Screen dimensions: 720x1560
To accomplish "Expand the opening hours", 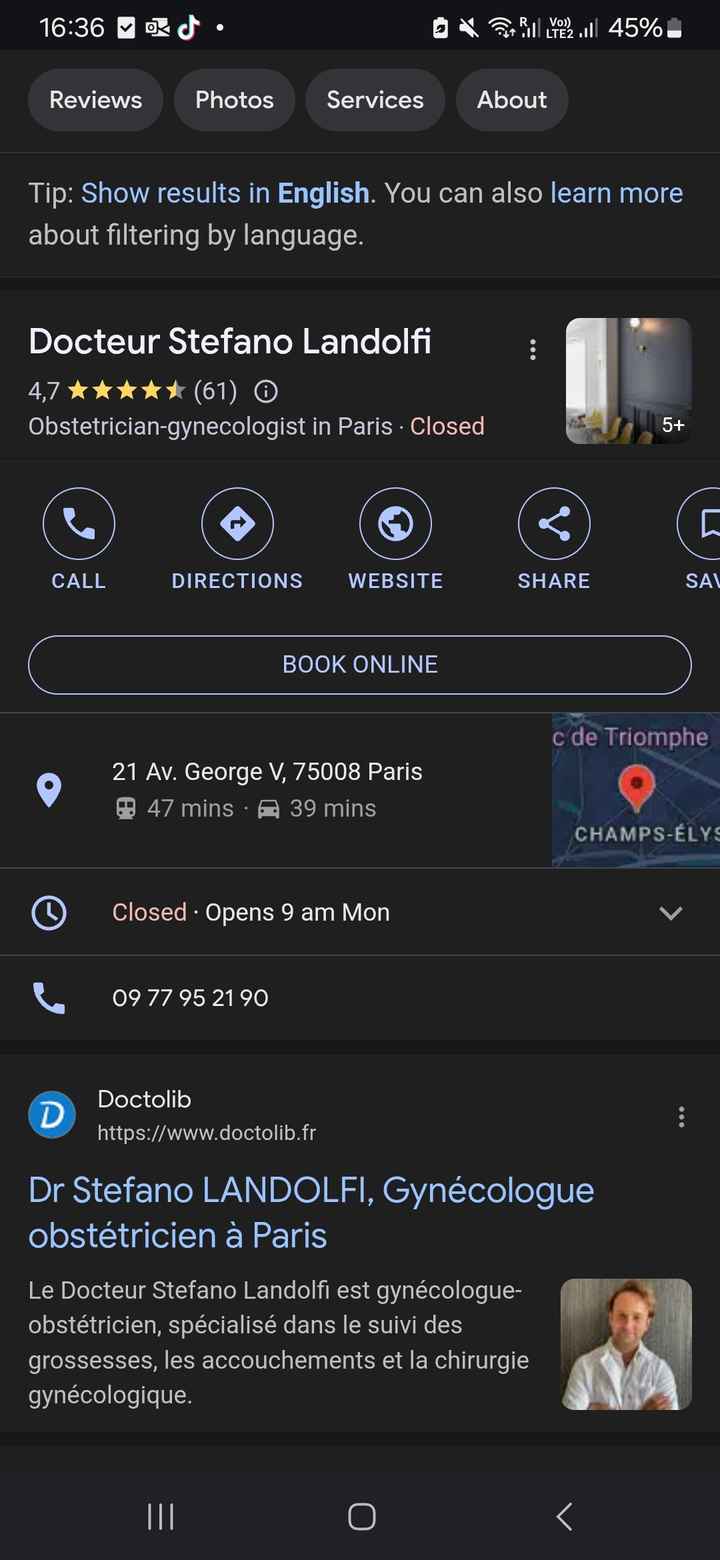I will 670,912.
